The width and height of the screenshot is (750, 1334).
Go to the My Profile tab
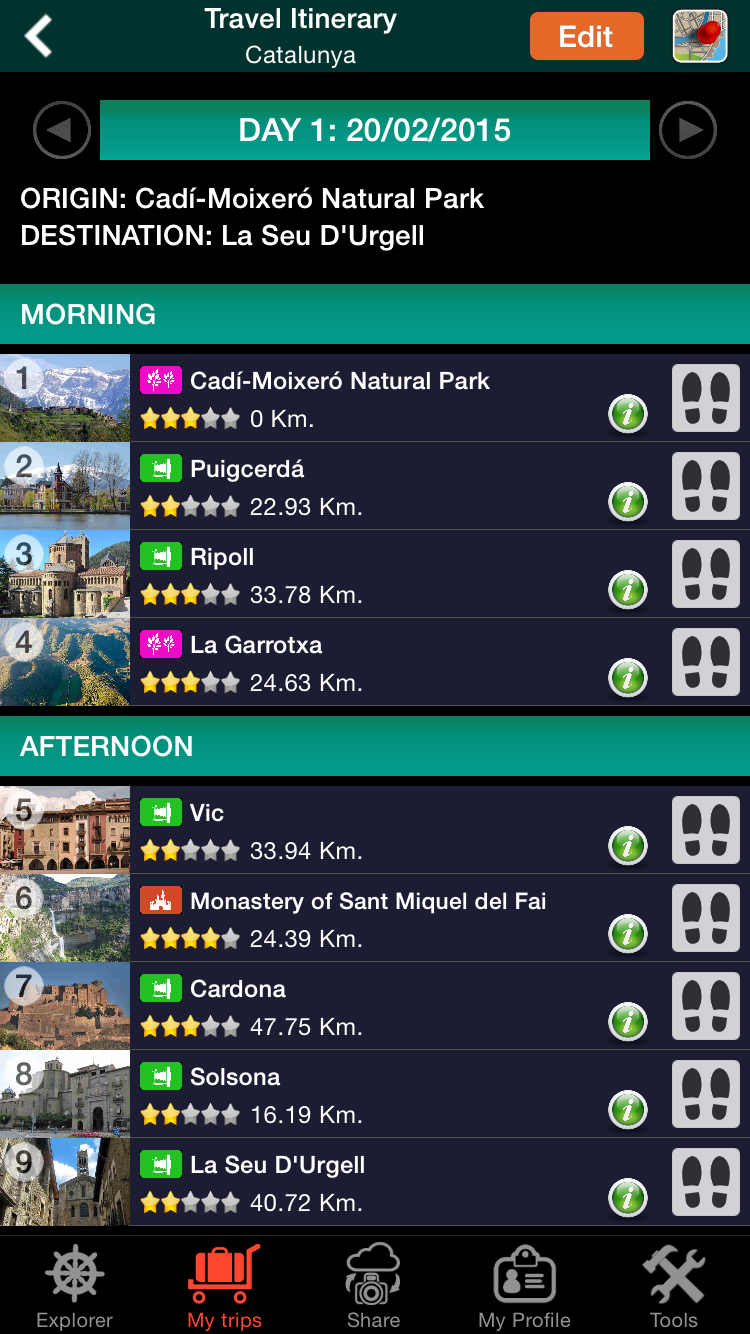[x=525, y=1286]
